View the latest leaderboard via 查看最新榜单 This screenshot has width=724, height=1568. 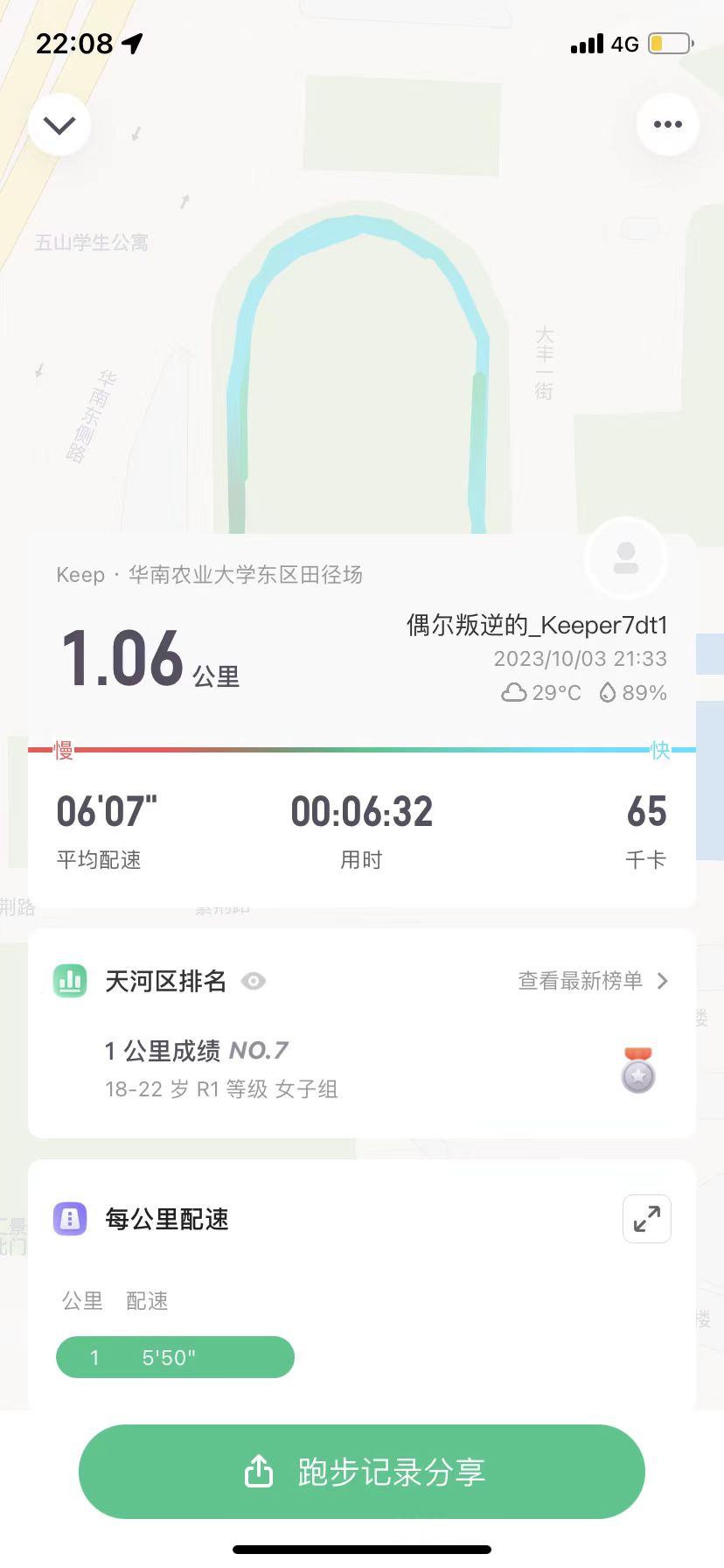[593, 981]
